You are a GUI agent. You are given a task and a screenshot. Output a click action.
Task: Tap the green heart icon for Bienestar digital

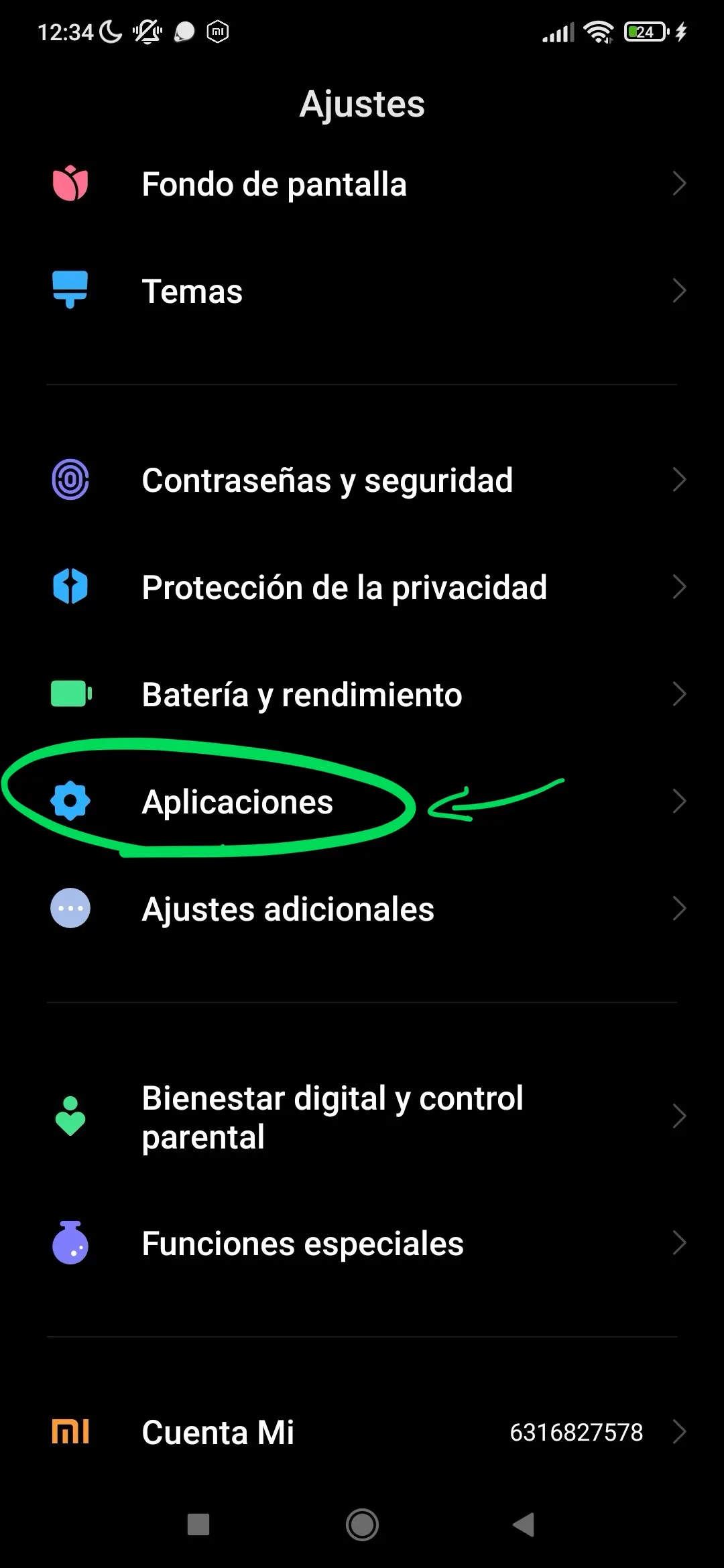tap(70, 1116)
